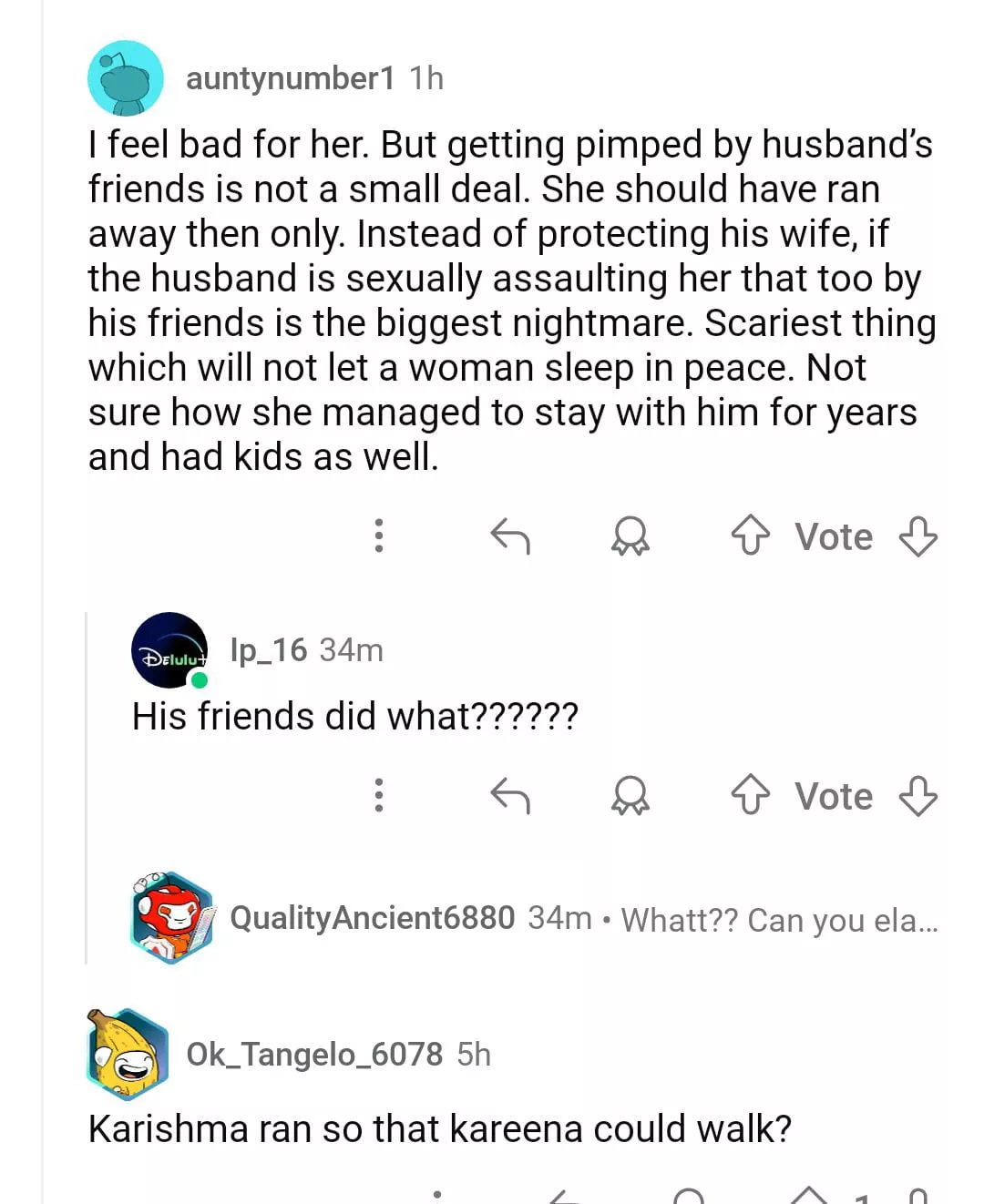View auntynumber1's username profile
The width and height of the screenshot is (984, 1204).
pyautogui.click(x=290, y=79)
